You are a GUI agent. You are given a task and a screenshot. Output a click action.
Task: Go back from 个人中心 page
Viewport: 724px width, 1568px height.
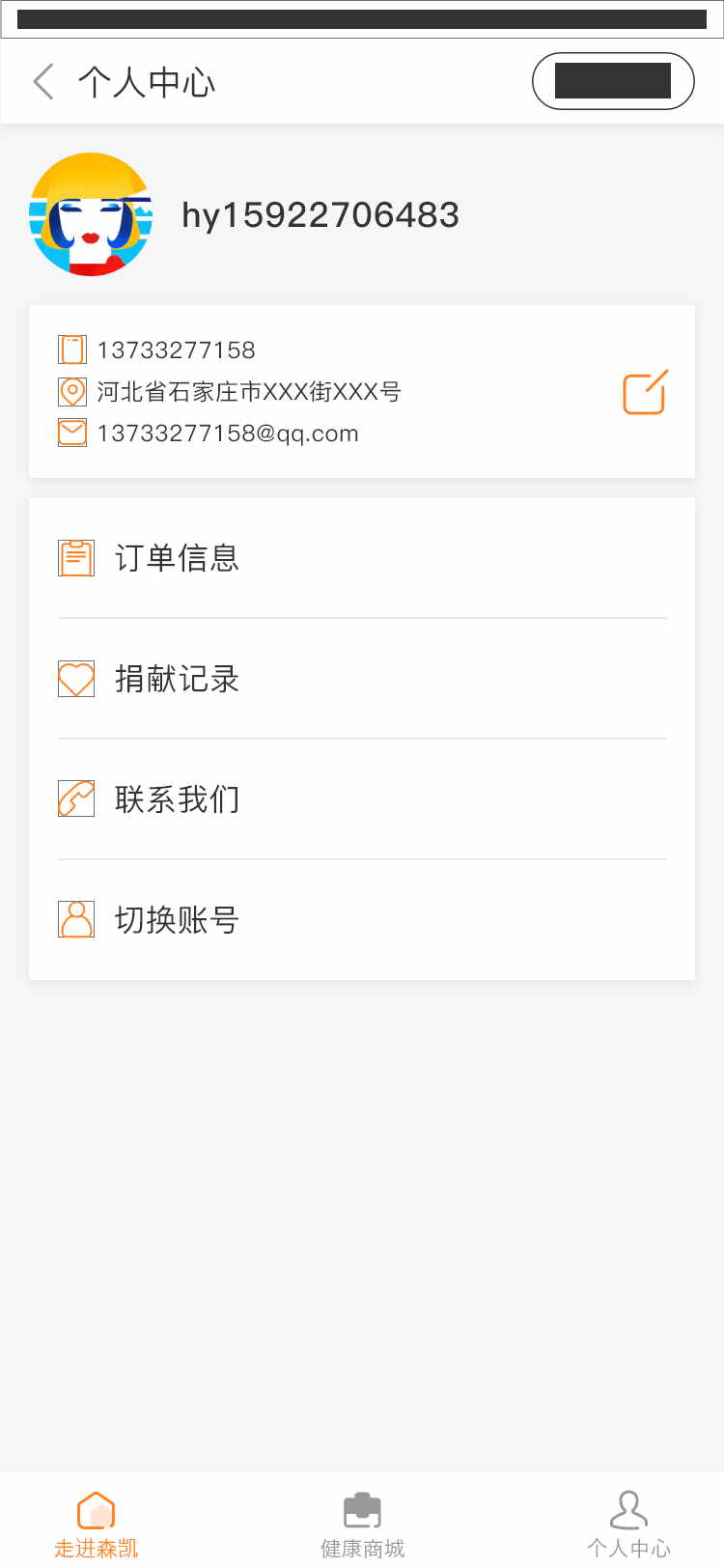click(x=43, y=82)
